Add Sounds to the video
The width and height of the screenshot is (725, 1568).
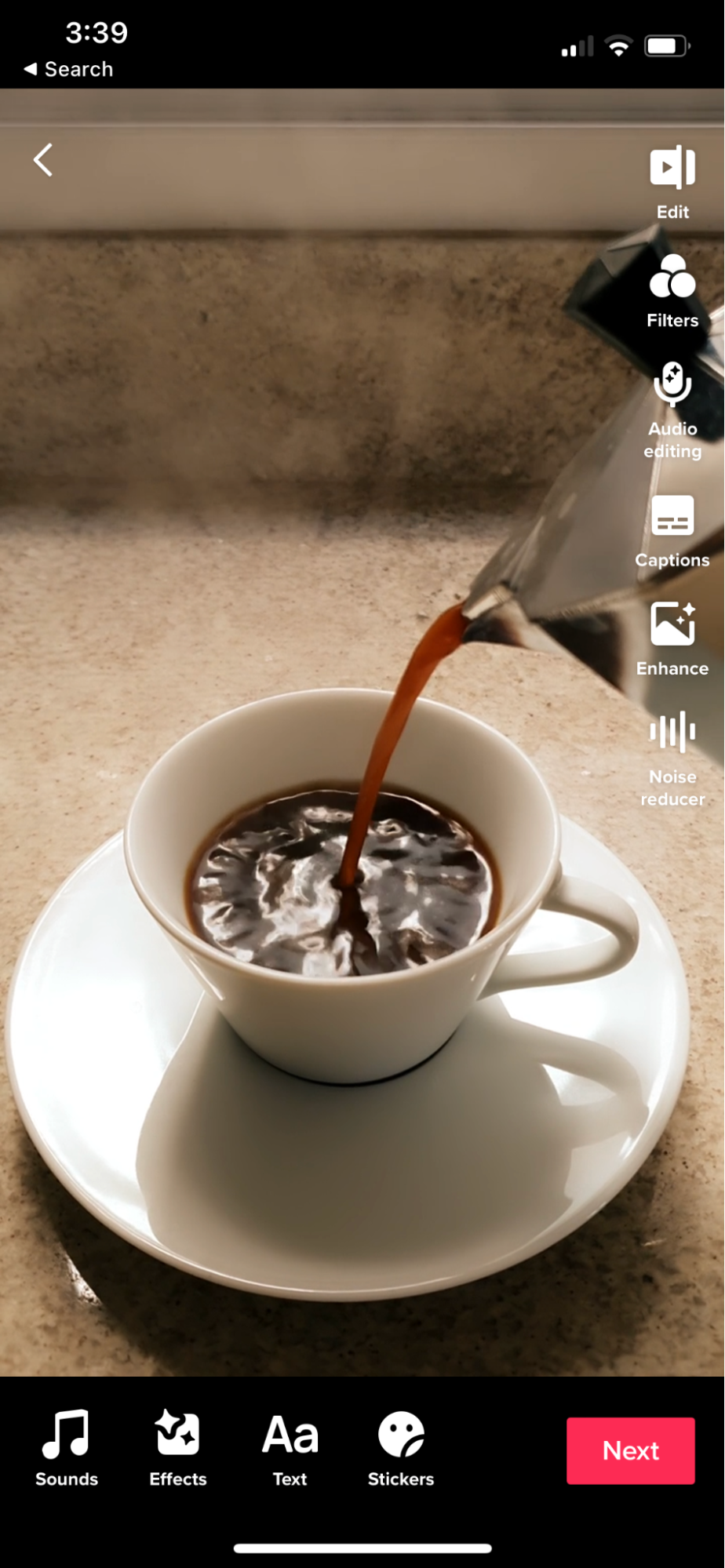click(67, 1448)
